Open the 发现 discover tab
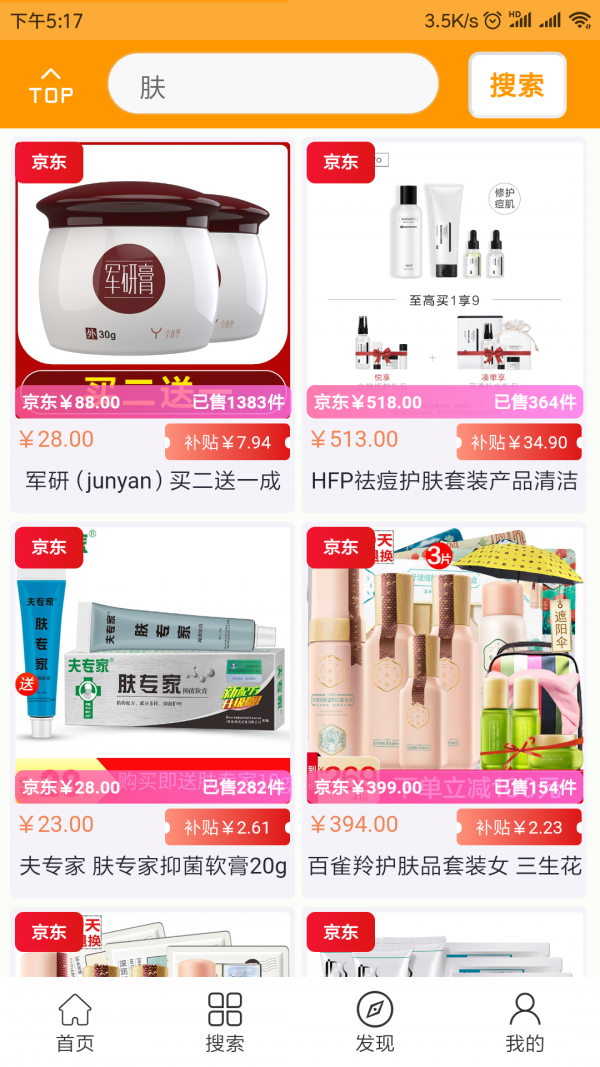This screenshot has height=1067, width=600. [375, 1022]
